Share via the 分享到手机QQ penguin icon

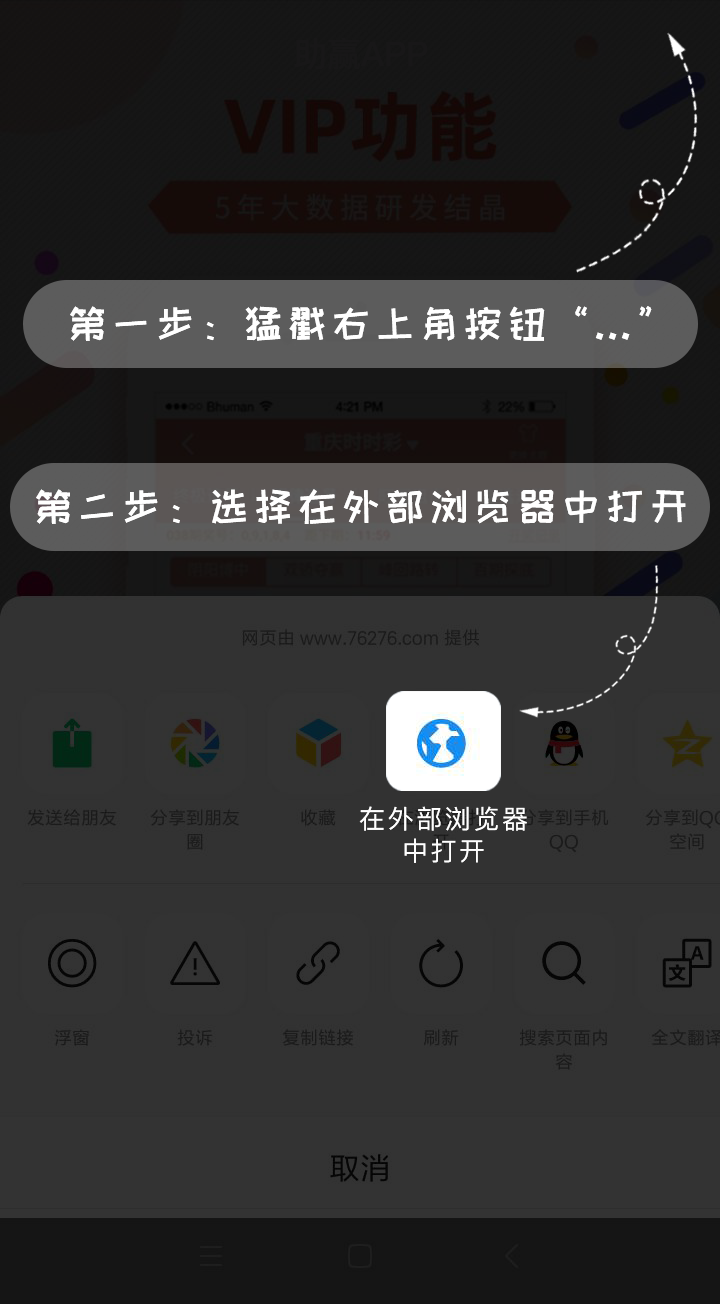[565, 743]
